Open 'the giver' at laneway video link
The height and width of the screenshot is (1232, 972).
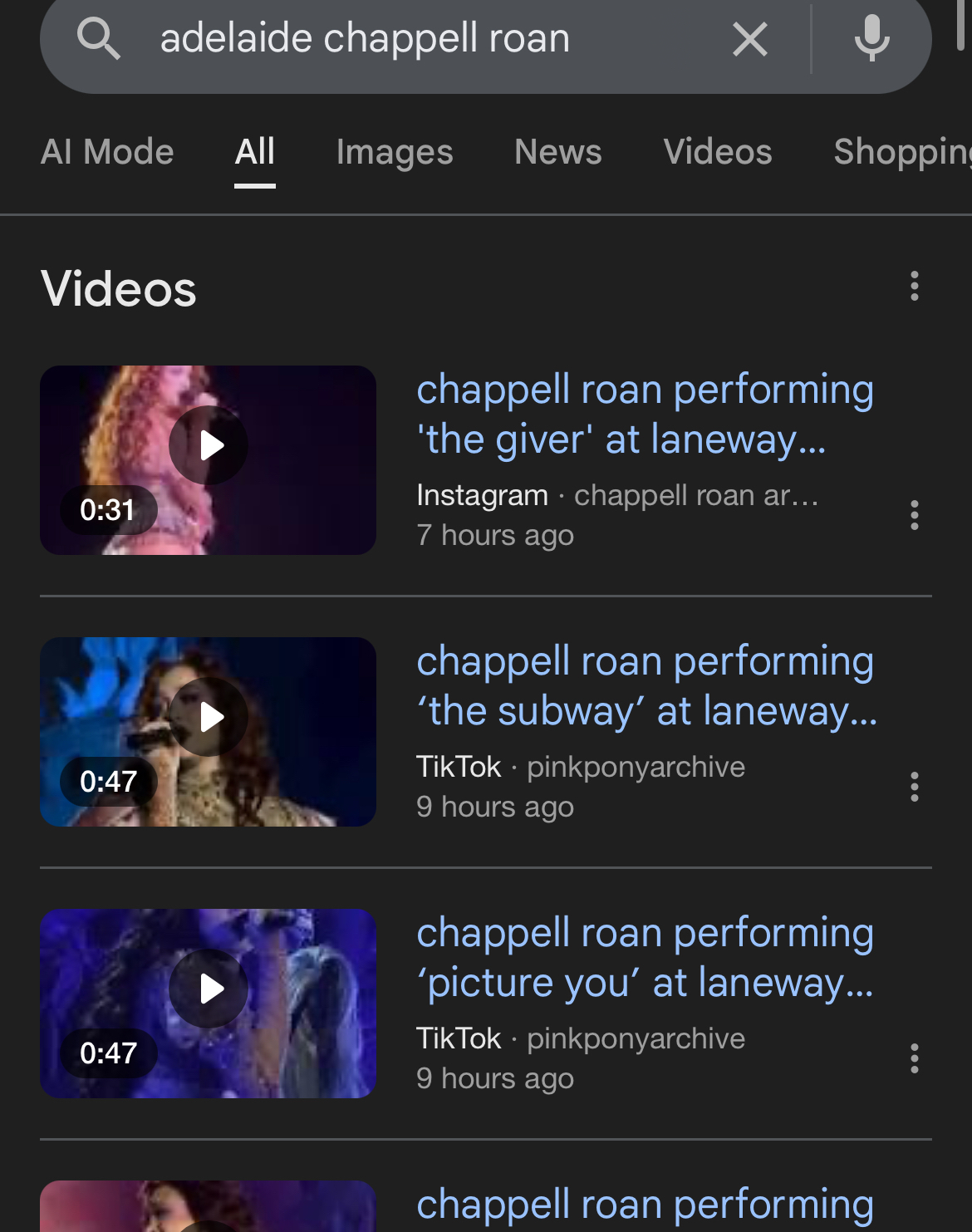644,414
